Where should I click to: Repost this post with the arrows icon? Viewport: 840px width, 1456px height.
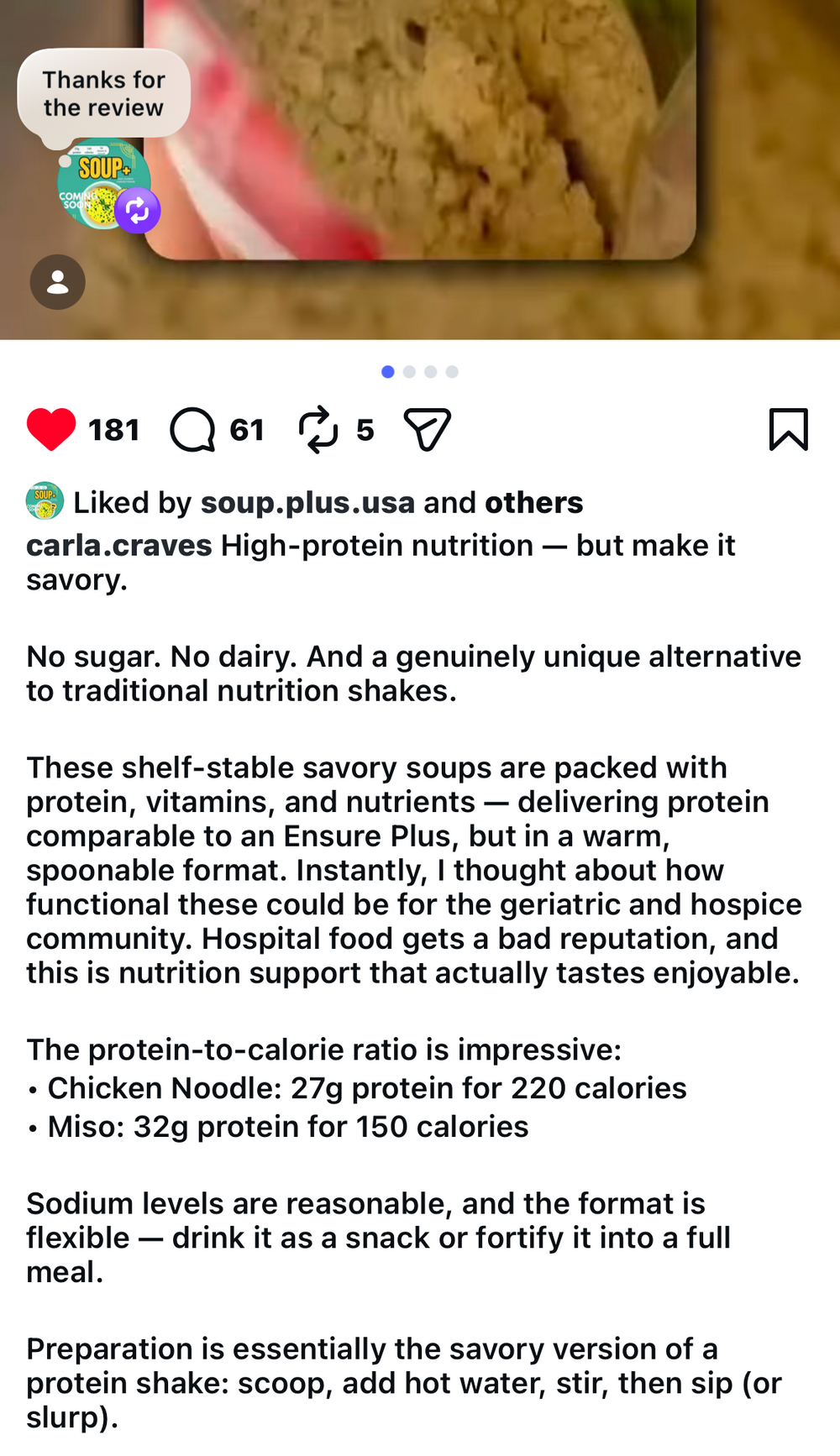pos(318,430)
